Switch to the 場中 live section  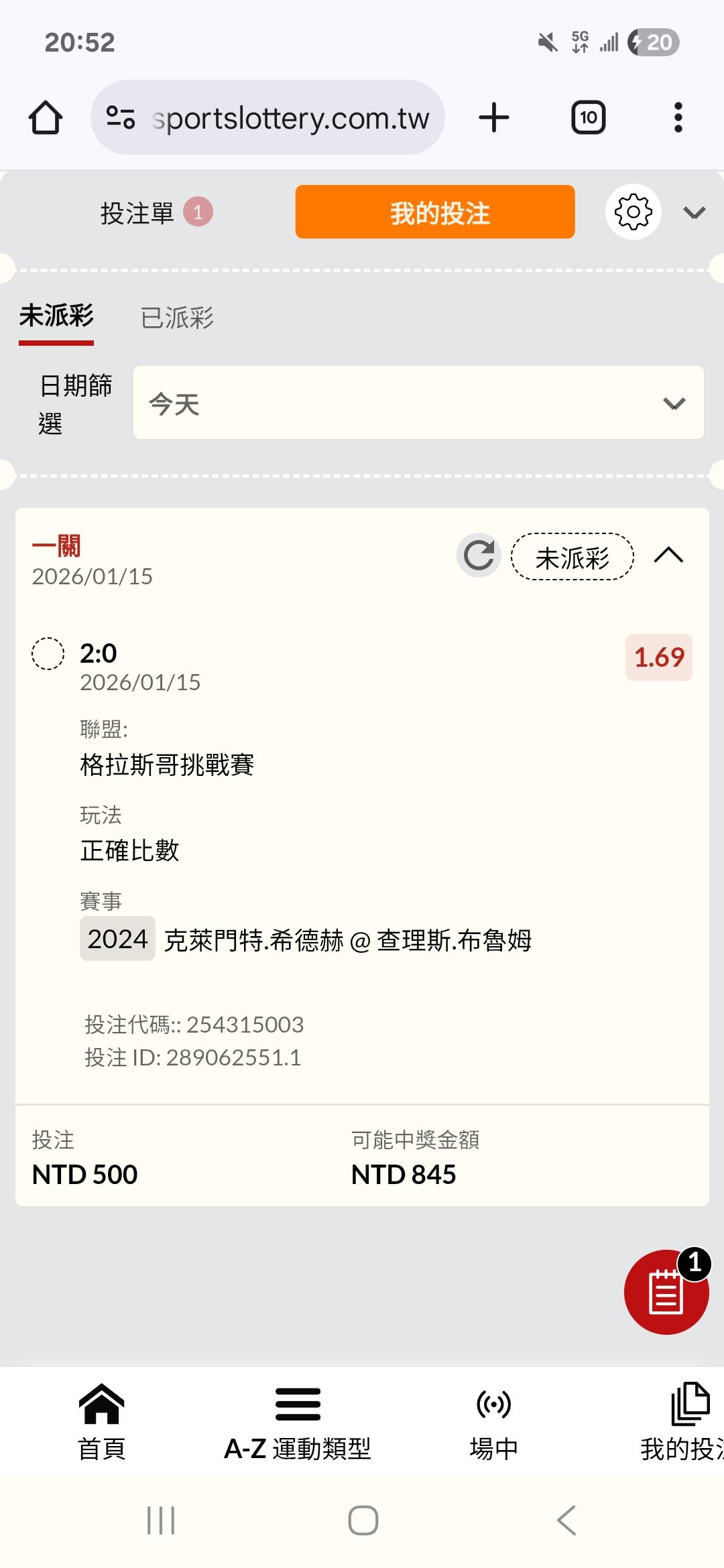(x=494, y=1422)
